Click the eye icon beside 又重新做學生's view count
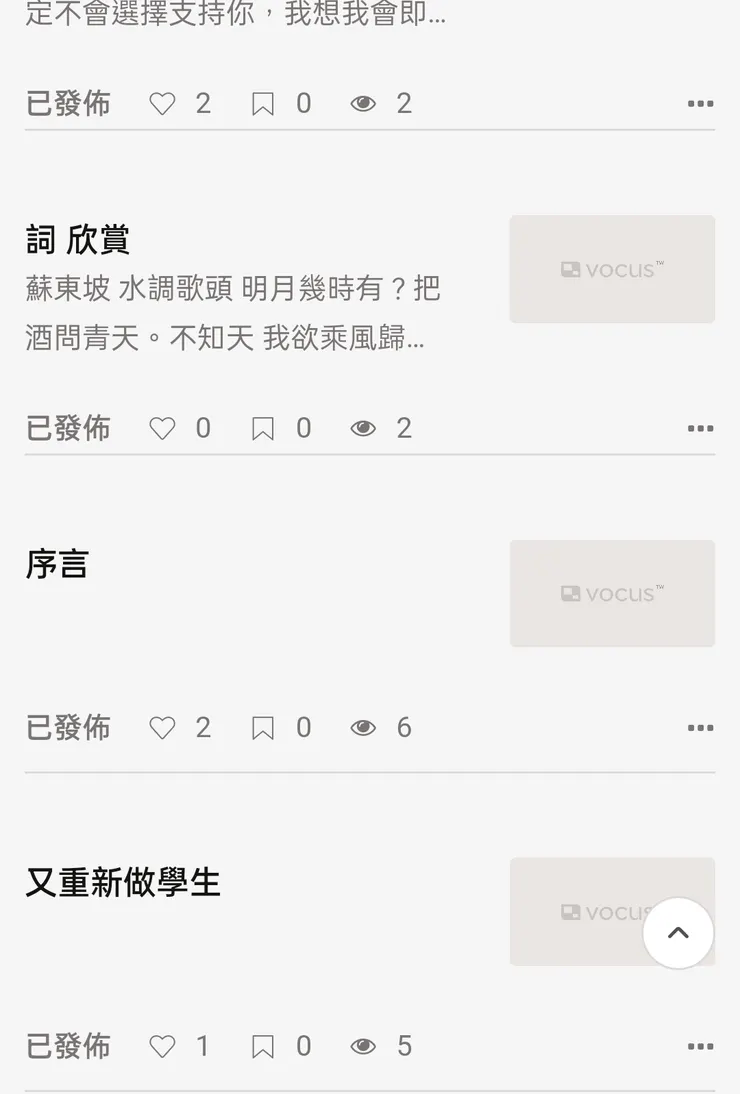The height and width of the screenshot is (1094, 740). pyautogui.click(x=363, y=1046)
